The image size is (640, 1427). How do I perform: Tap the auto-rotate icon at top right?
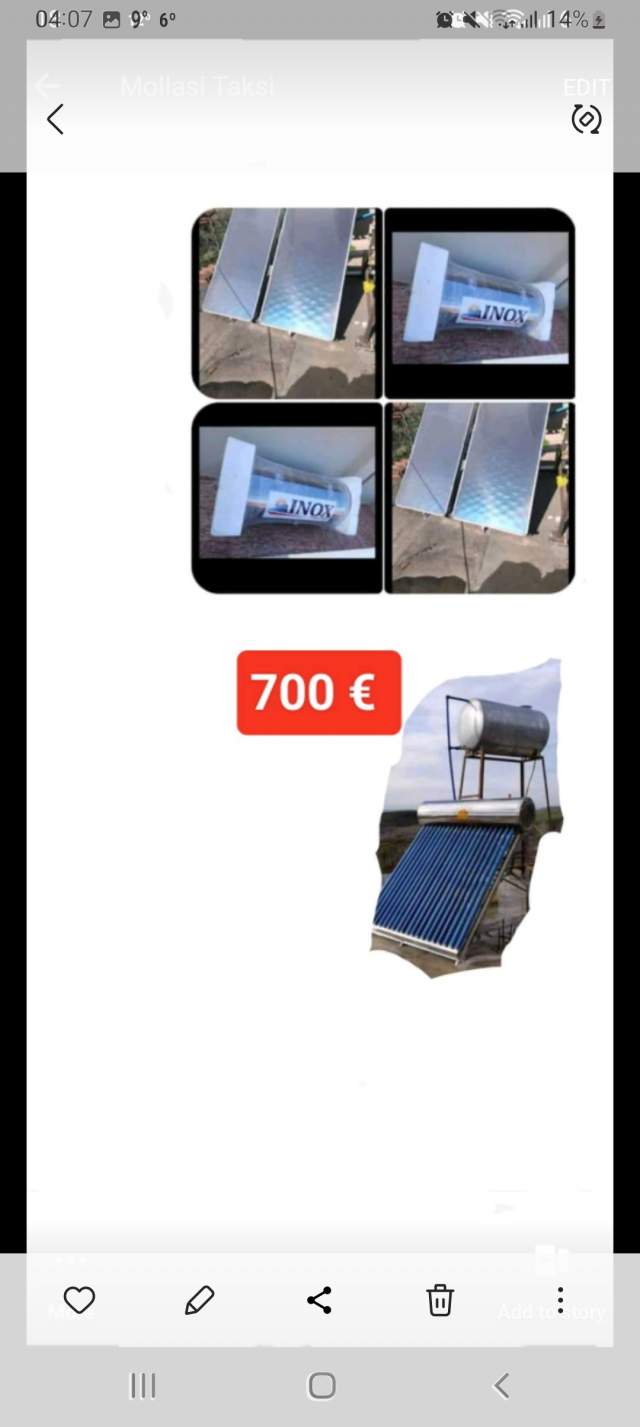[586, 120]
